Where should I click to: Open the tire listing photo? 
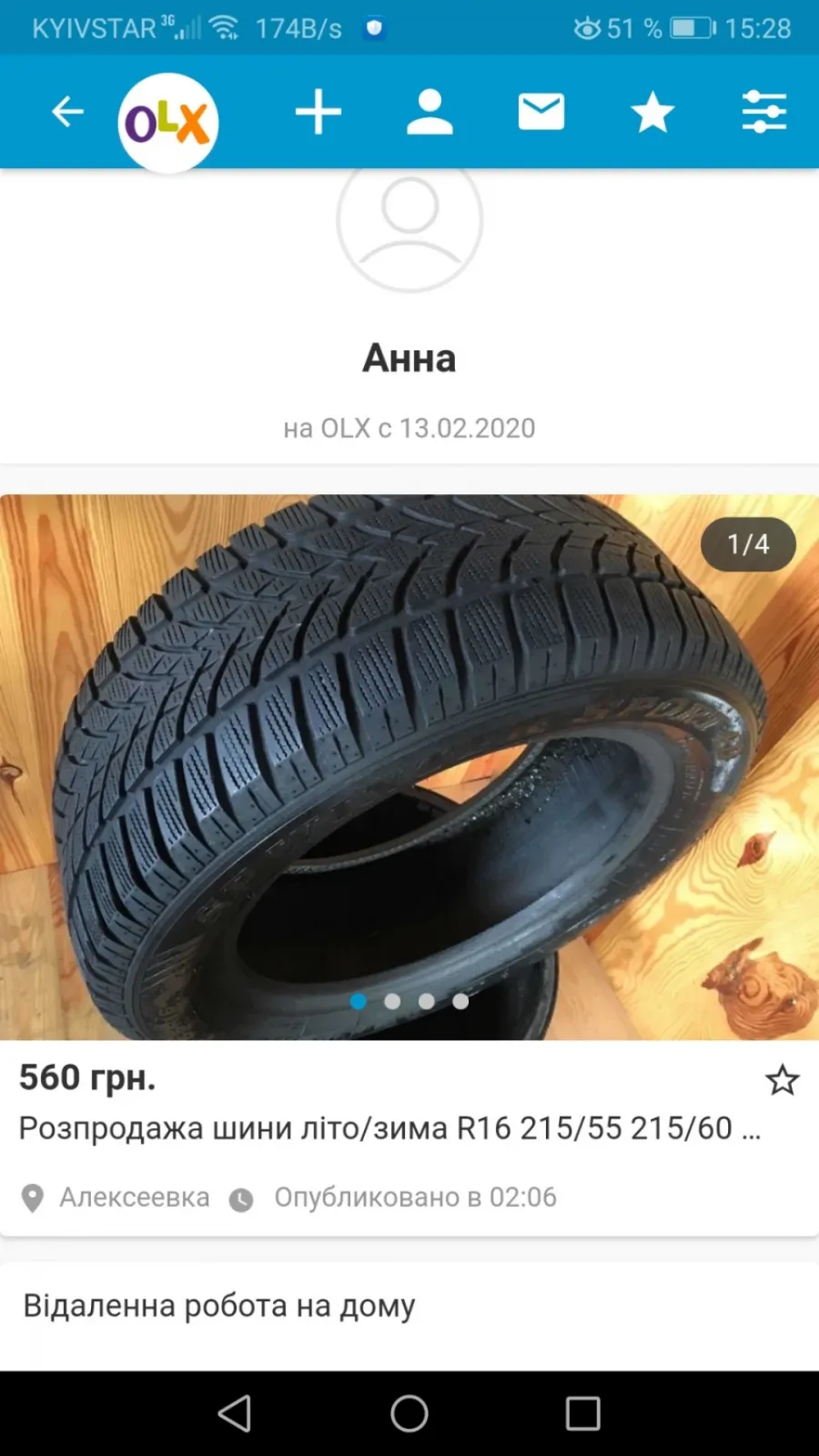pos(409,767)
